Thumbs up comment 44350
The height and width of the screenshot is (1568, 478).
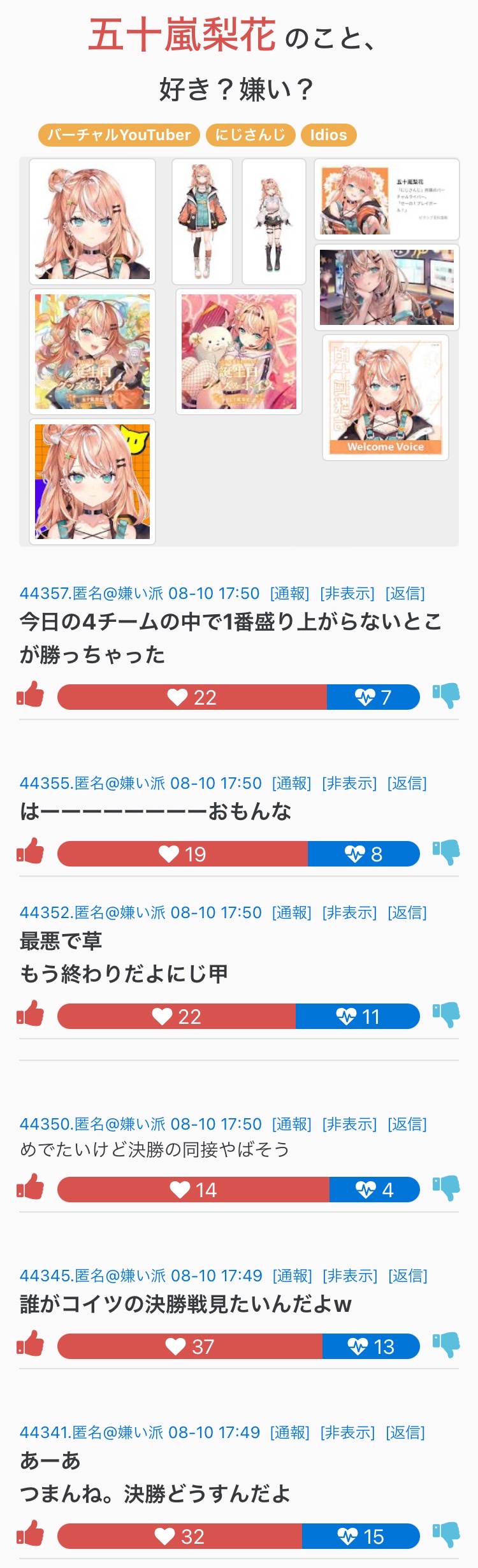click(31, 1188)
